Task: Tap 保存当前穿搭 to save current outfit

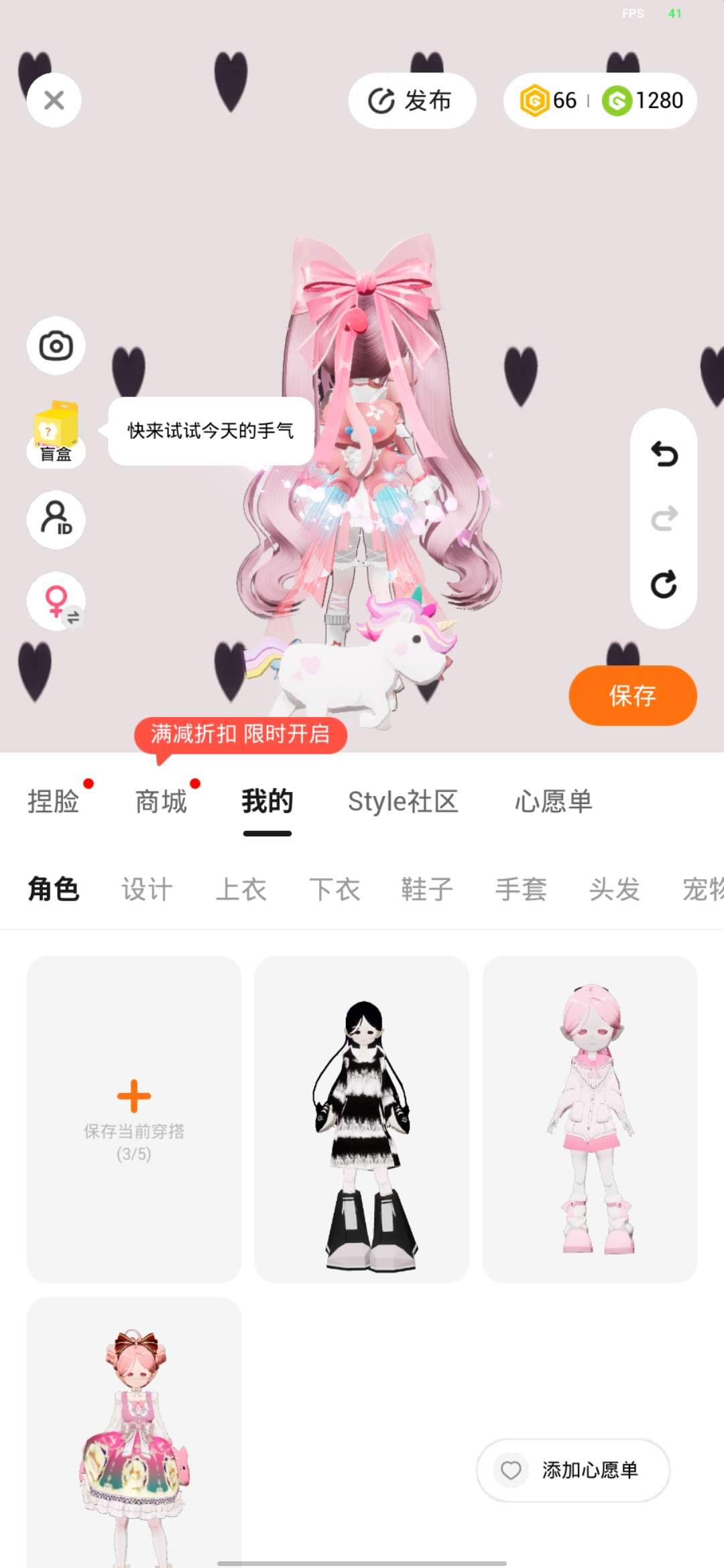Action: [134, 1119]
